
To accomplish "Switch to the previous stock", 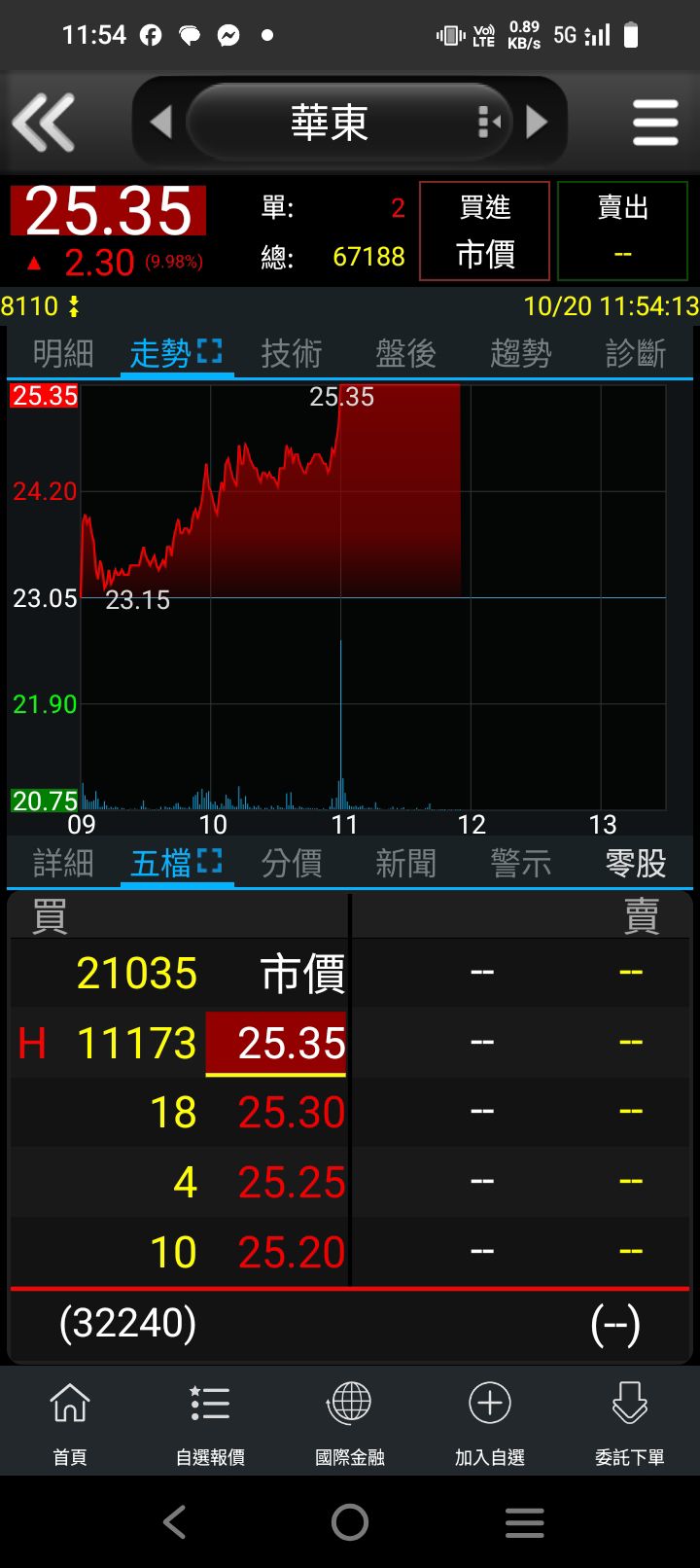I will 161,123.
